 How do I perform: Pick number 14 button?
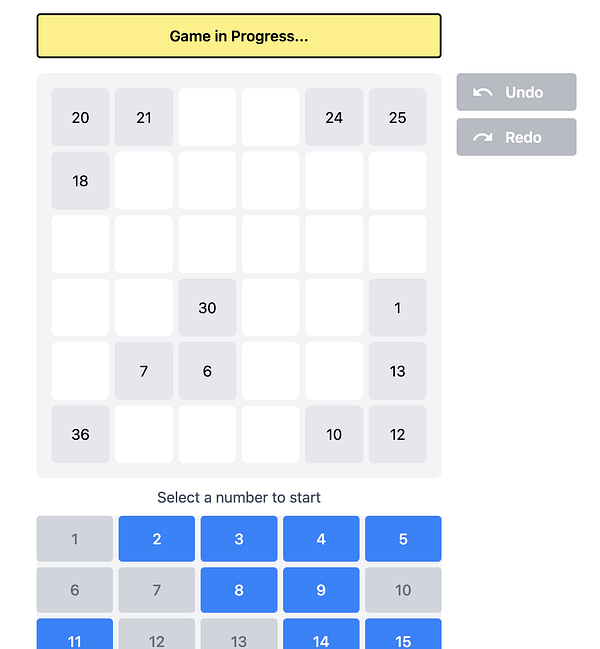point(321,636)
